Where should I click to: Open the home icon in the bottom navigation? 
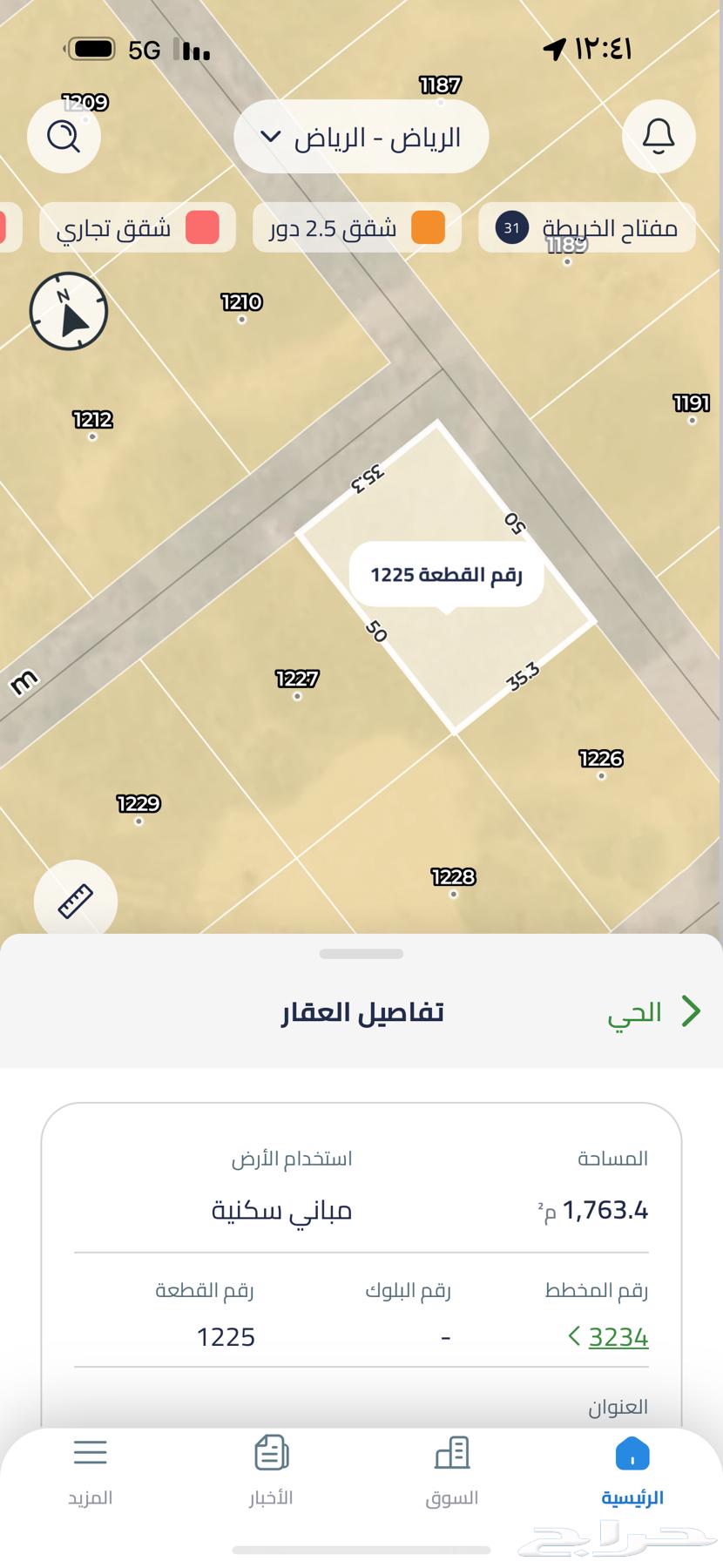coord(632,1453)
